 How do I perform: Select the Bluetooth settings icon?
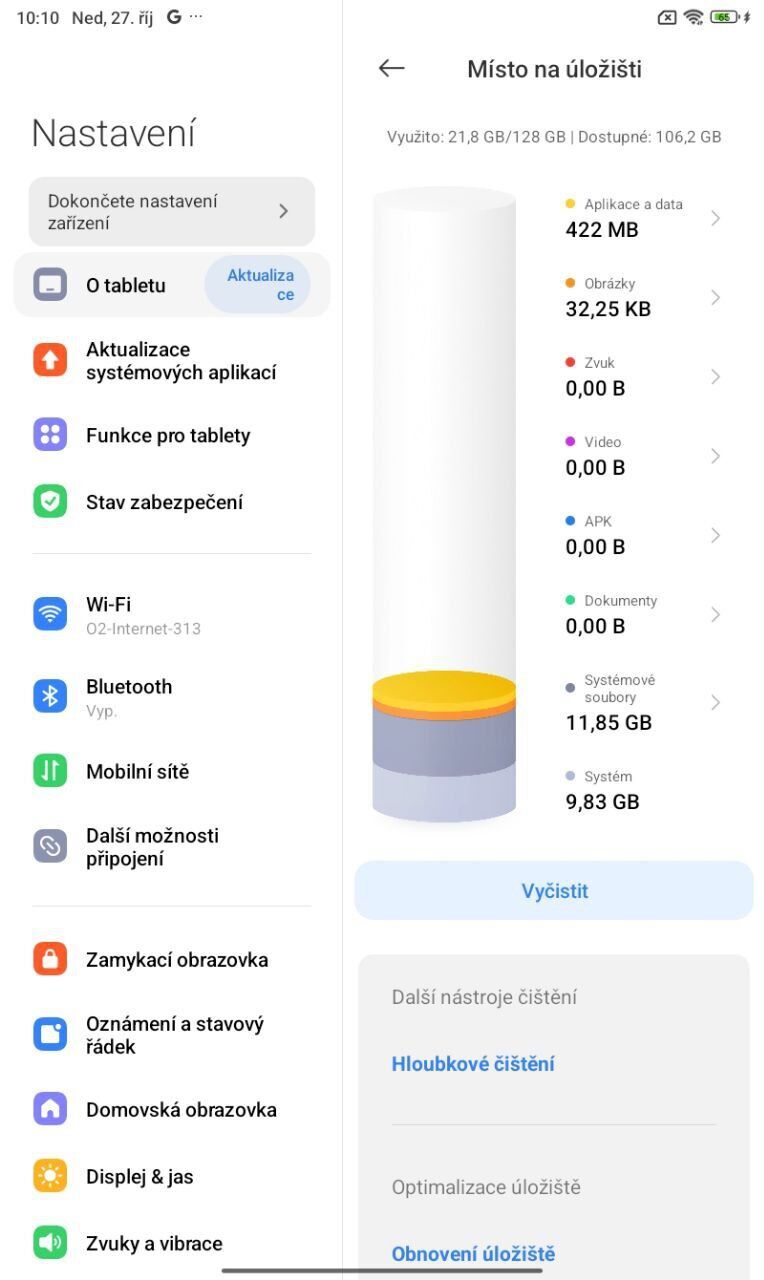tap(50, 697)
